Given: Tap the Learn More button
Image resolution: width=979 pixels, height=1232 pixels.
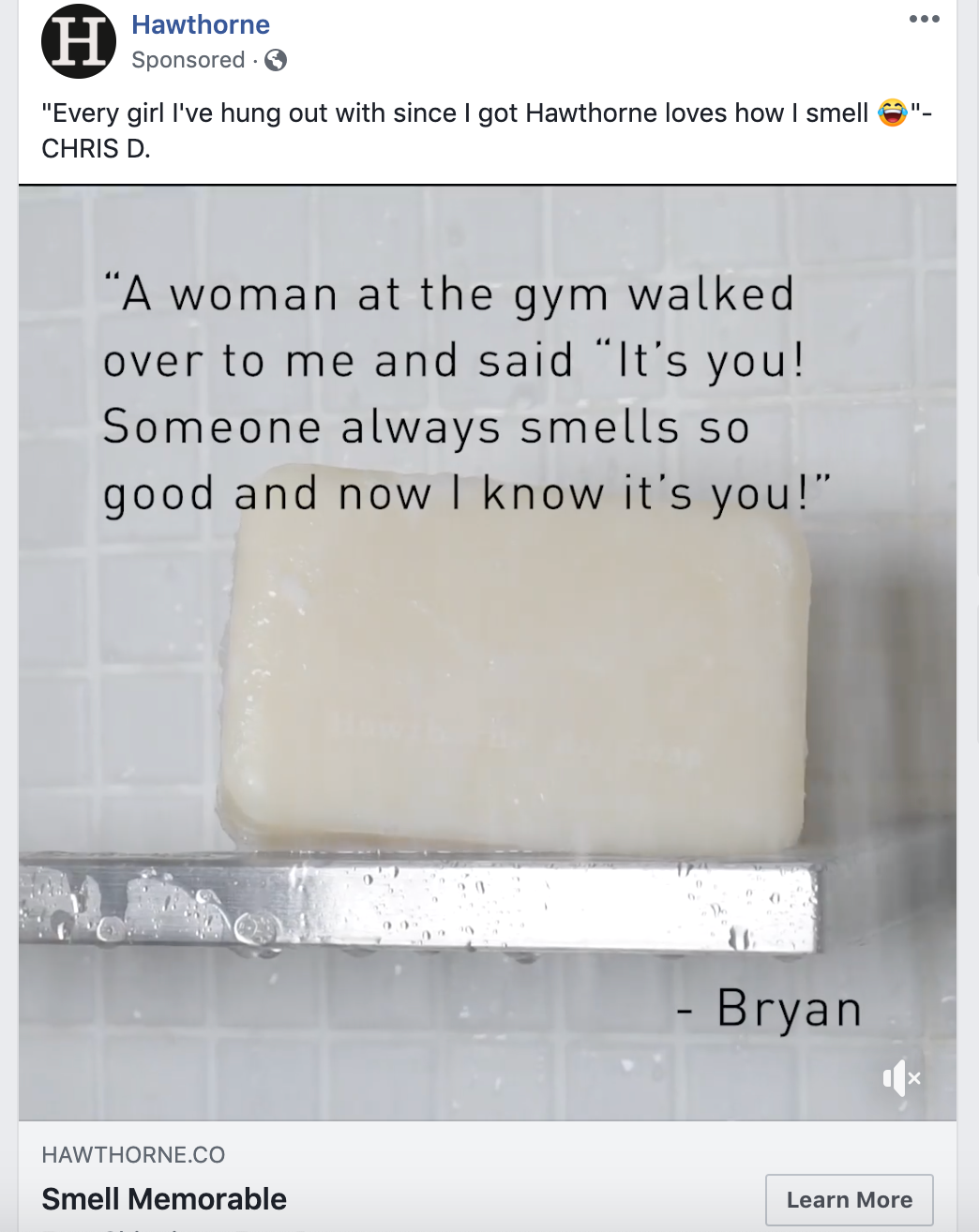Looking at the screenshot, I should pos(849,1199).
